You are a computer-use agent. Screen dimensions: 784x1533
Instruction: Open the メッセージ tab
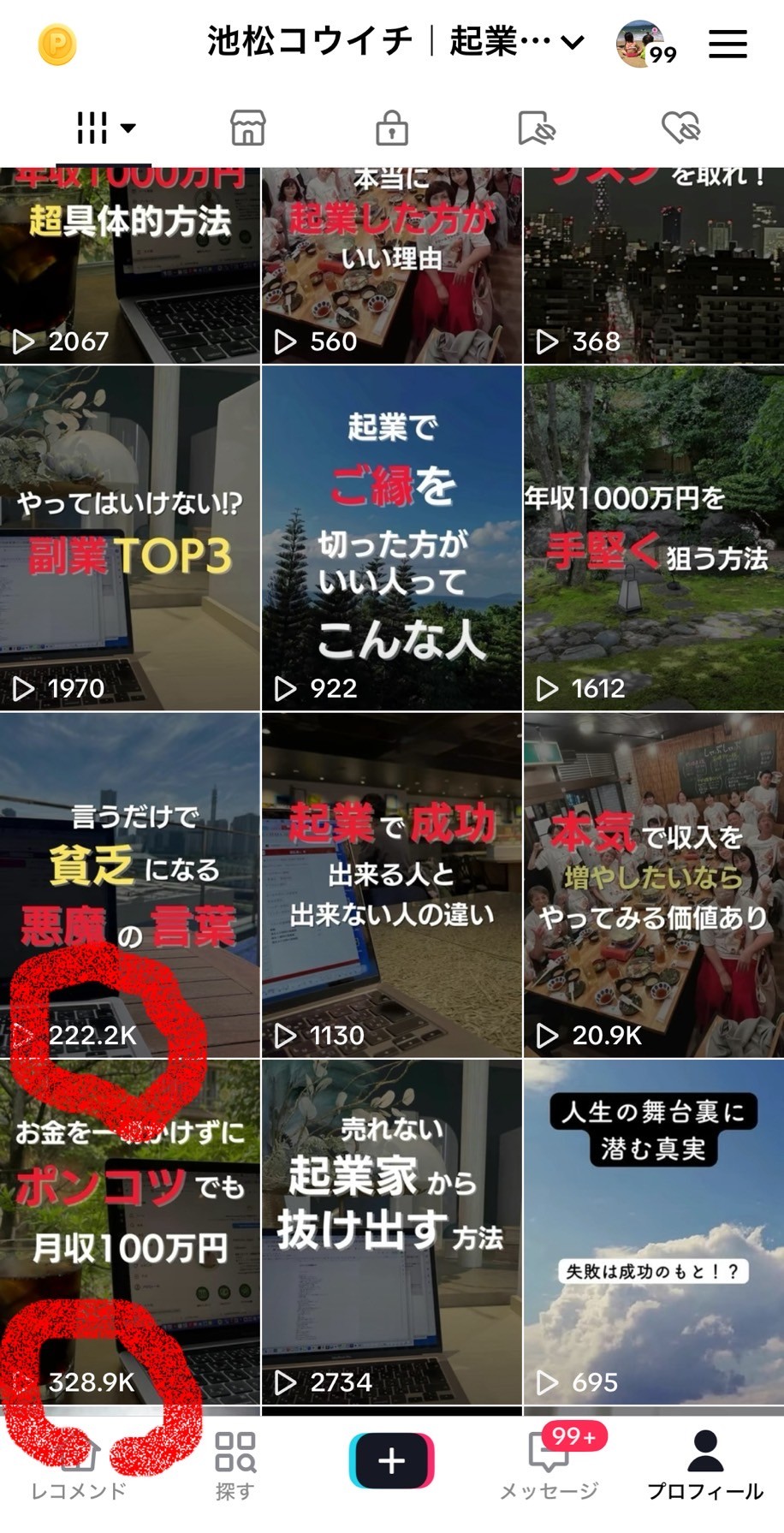tap(549, 1465)
